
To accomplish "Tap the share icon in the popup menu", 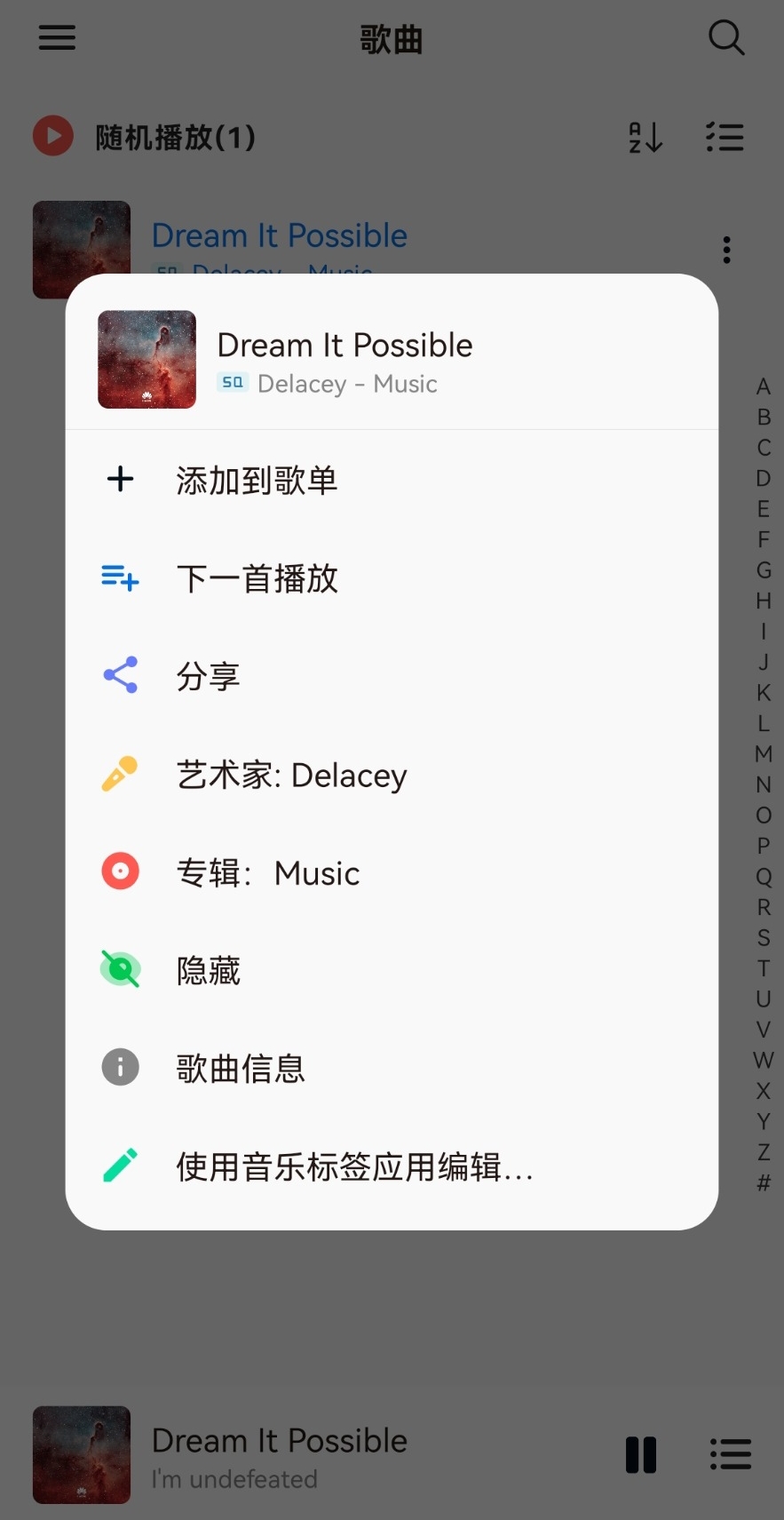I will [120, 675].
